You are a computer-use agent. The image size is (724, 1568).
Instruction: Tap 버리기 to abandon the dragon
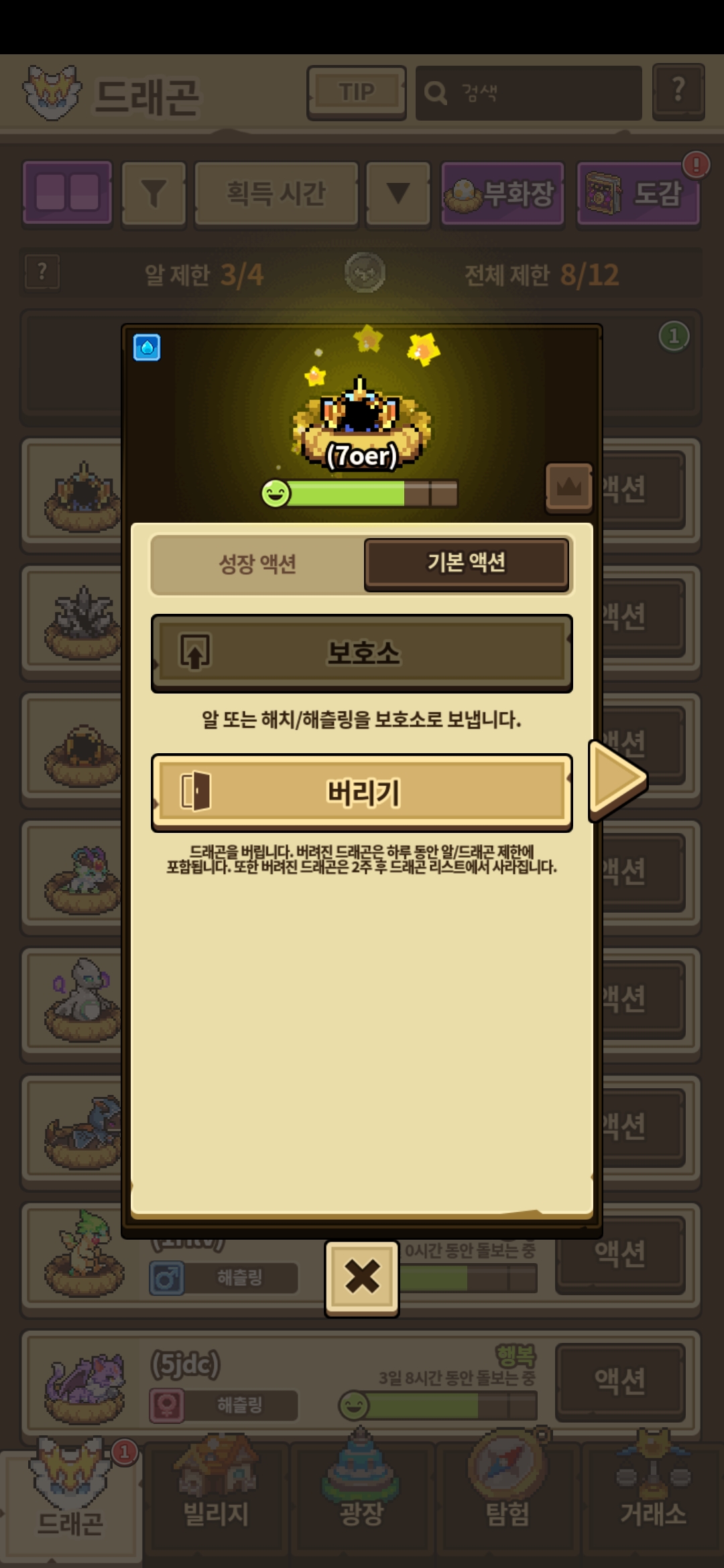[362, 793]
